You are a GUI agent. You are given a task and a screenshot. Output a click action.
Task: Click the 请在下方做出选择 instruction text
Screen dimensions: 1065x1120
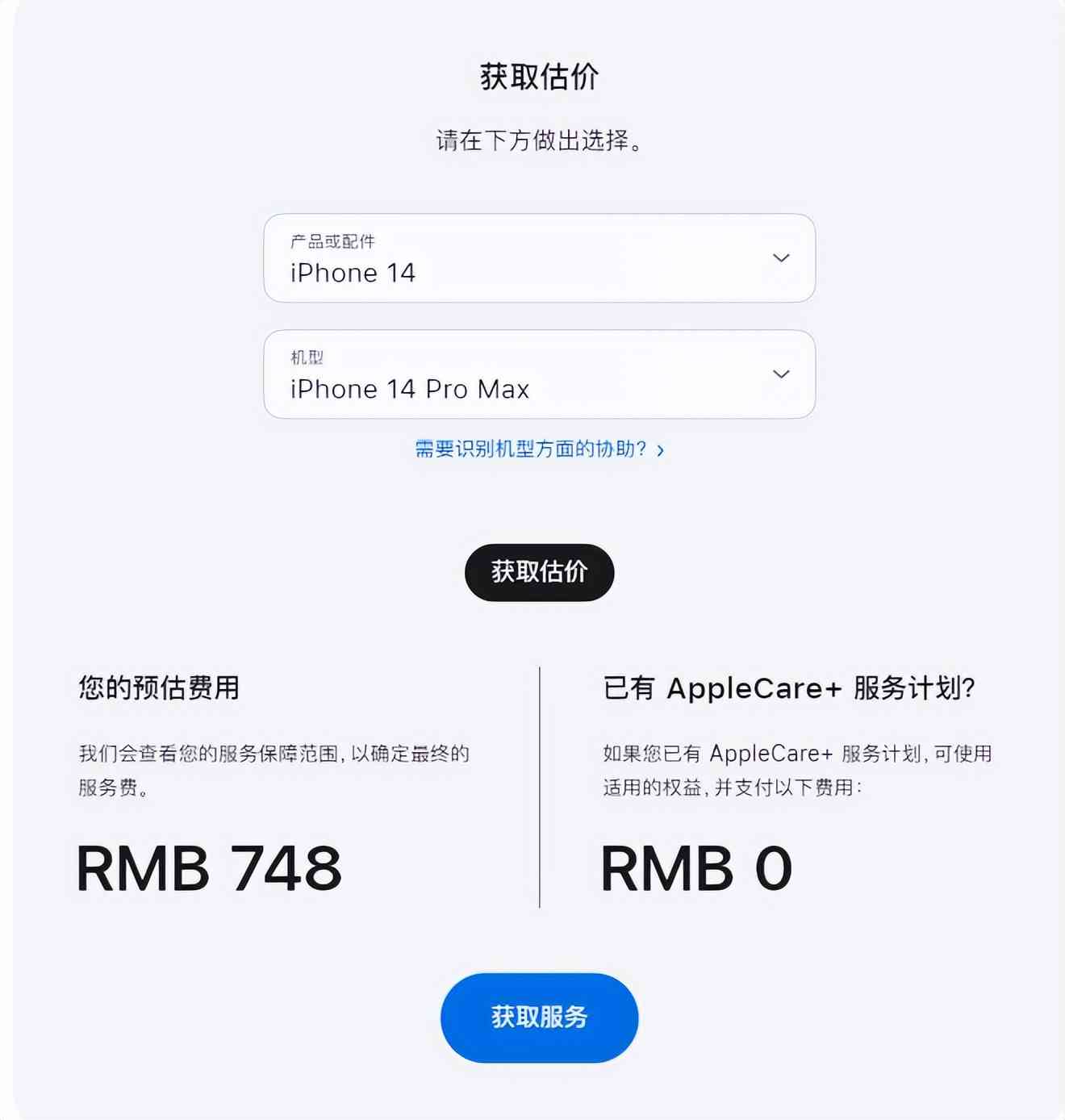538,139
